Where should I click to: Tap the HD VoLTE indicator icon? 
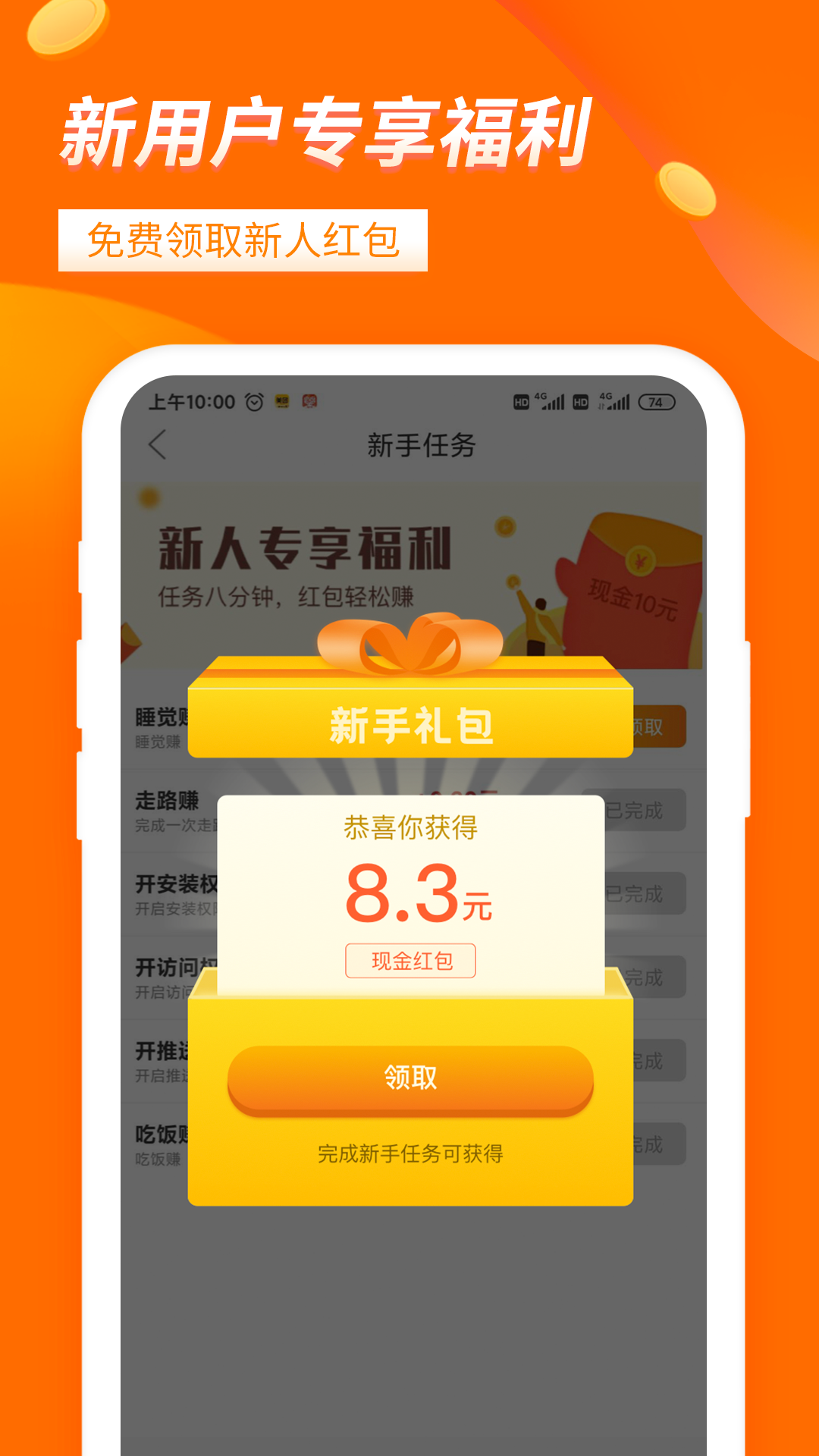click(x=522, y=400)
